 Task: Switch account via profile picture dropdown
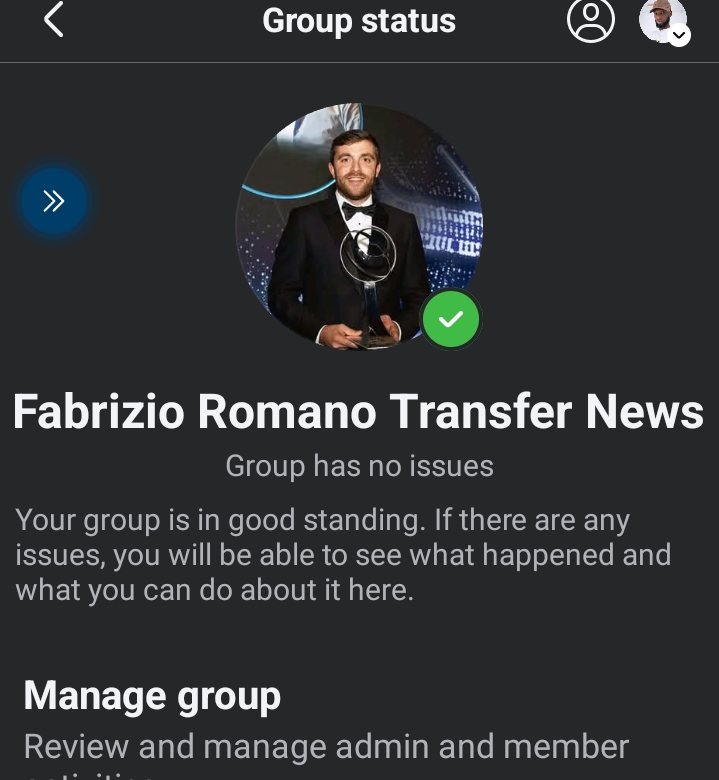pos(664,21)
